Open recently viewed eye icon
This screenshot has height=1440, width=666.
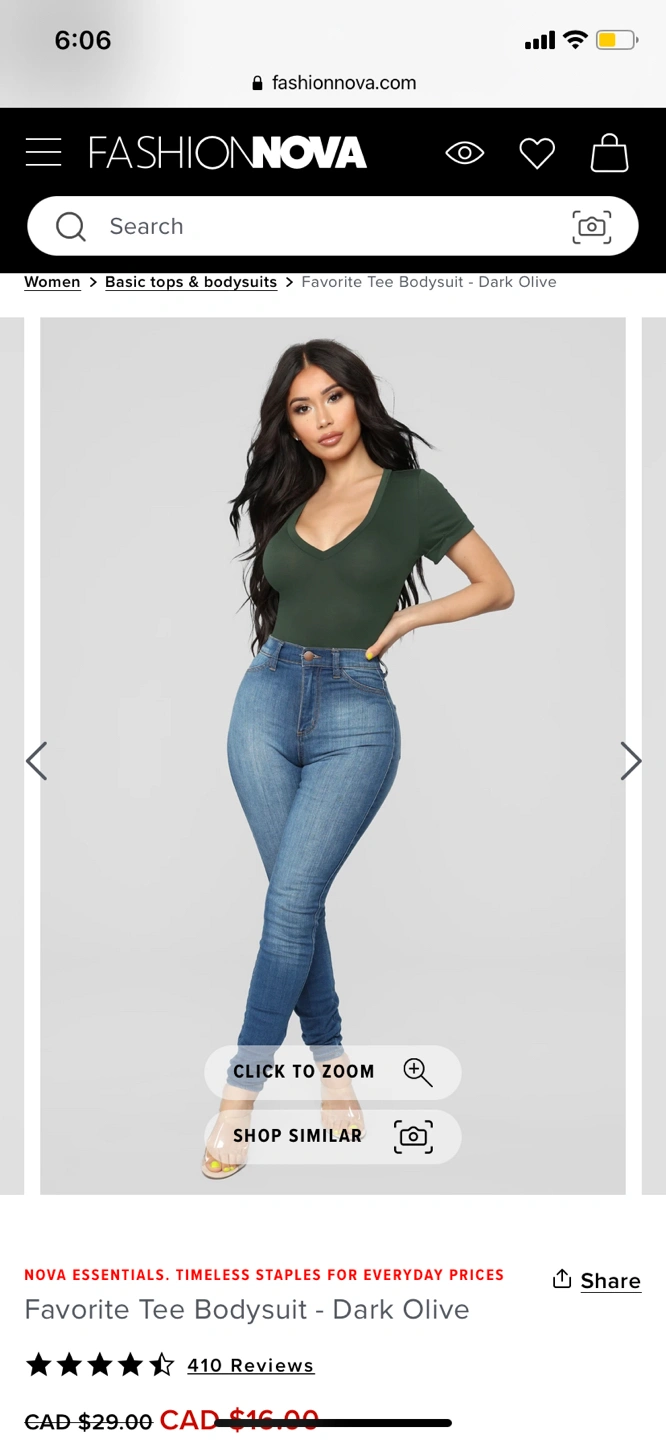[464, 153]
